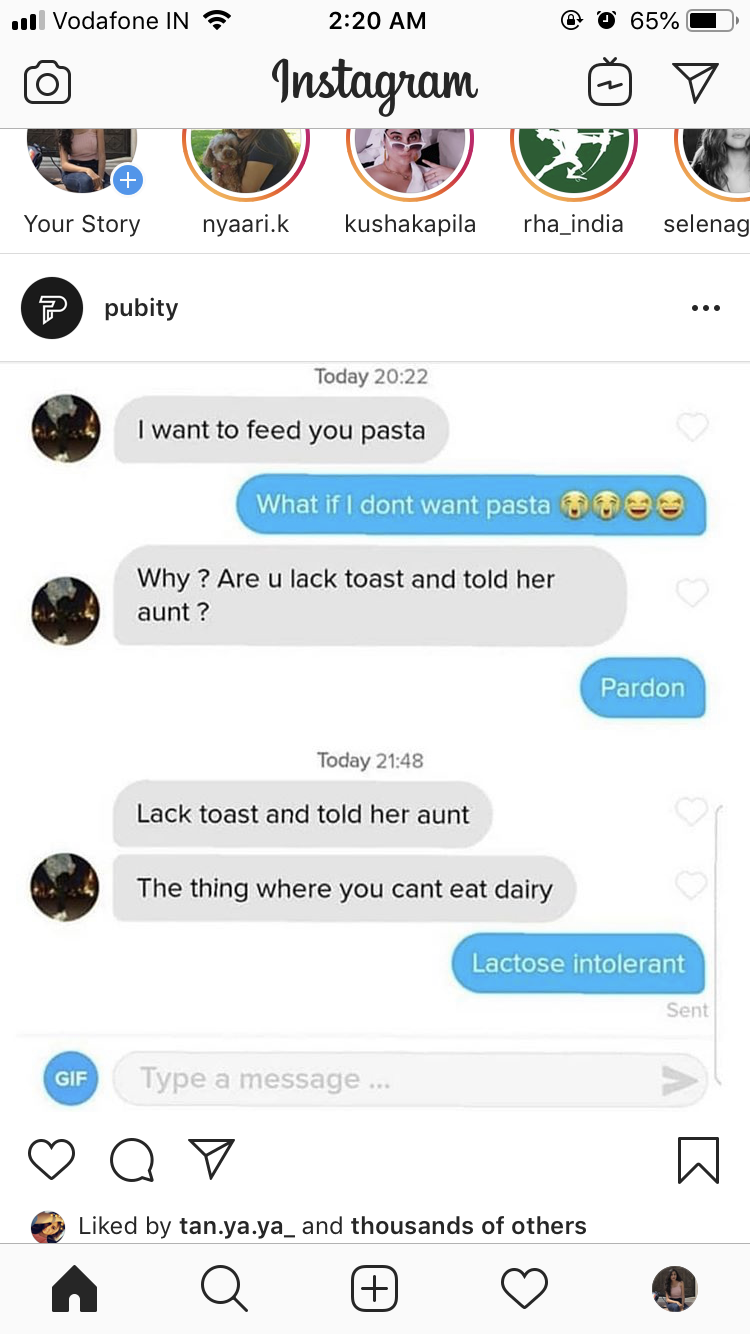The image size is (750, 1334).
Task: Open direct messages paper plane at top
Action: pyautogui.click(x=695, y=82)
